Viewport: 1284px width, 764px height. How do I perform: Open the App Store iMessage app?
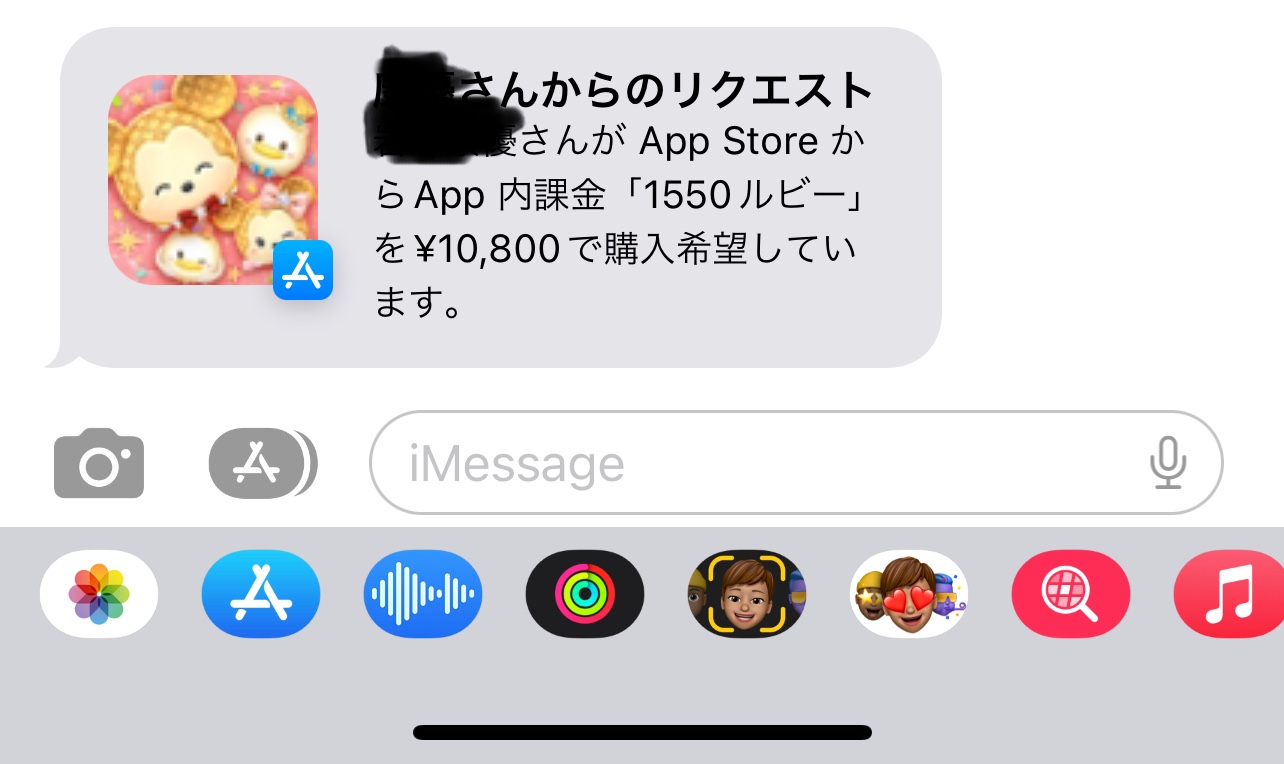point(260,594)
